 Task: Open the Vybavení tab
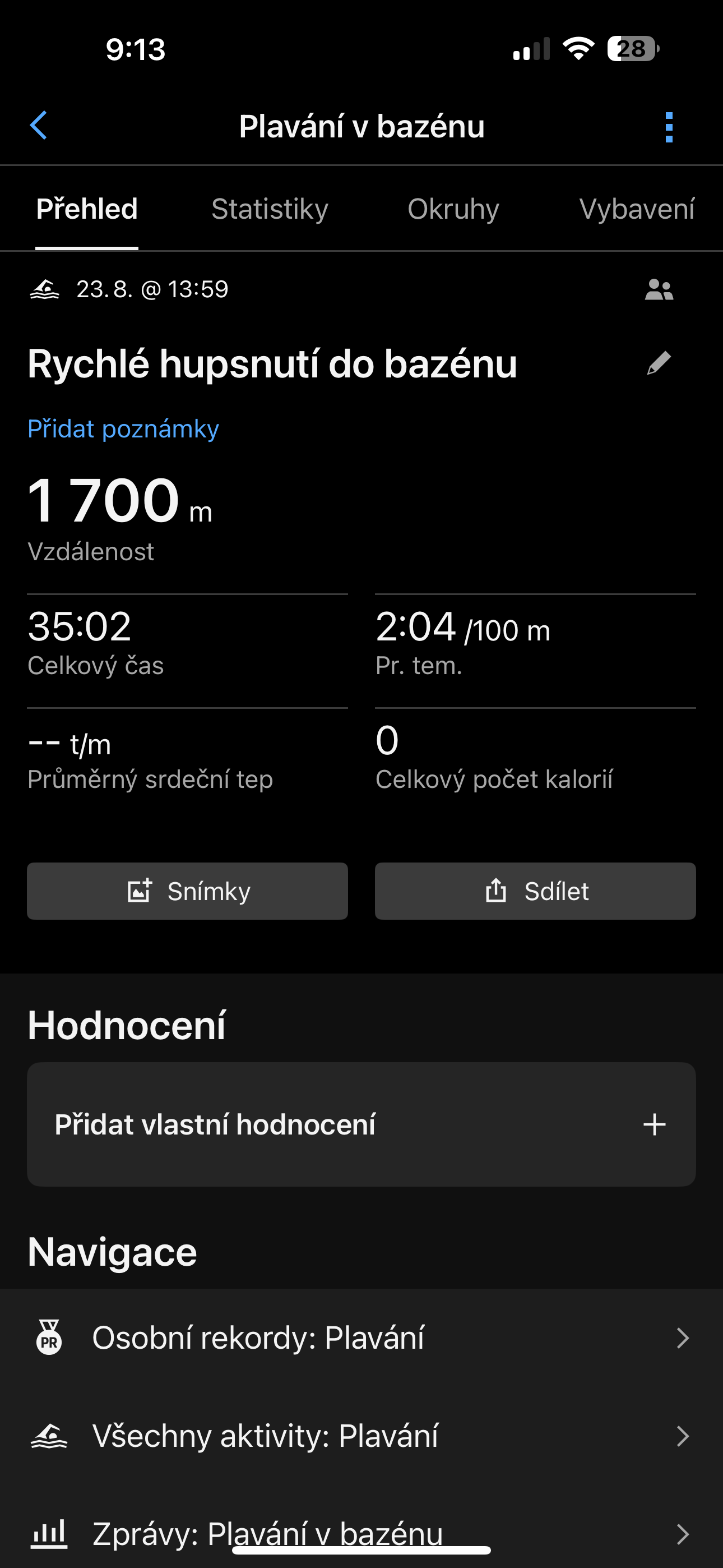(636, 209)
